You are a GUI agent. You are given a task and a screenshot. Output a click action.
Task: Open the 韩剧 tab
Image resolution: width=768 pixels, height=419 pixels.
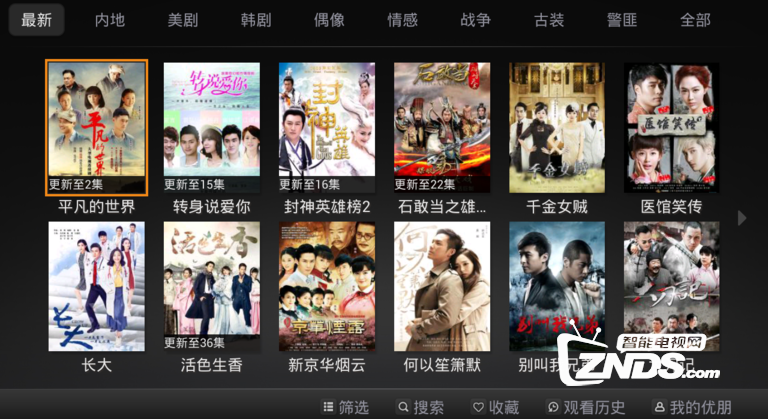[x=256, y=20]
